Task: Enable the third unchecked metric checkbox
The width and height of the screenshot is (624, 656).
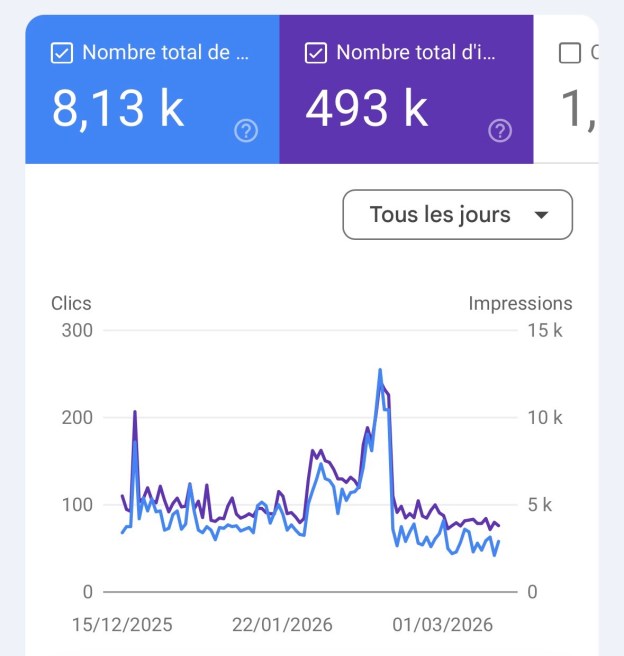Action: (x=569, y=53)
